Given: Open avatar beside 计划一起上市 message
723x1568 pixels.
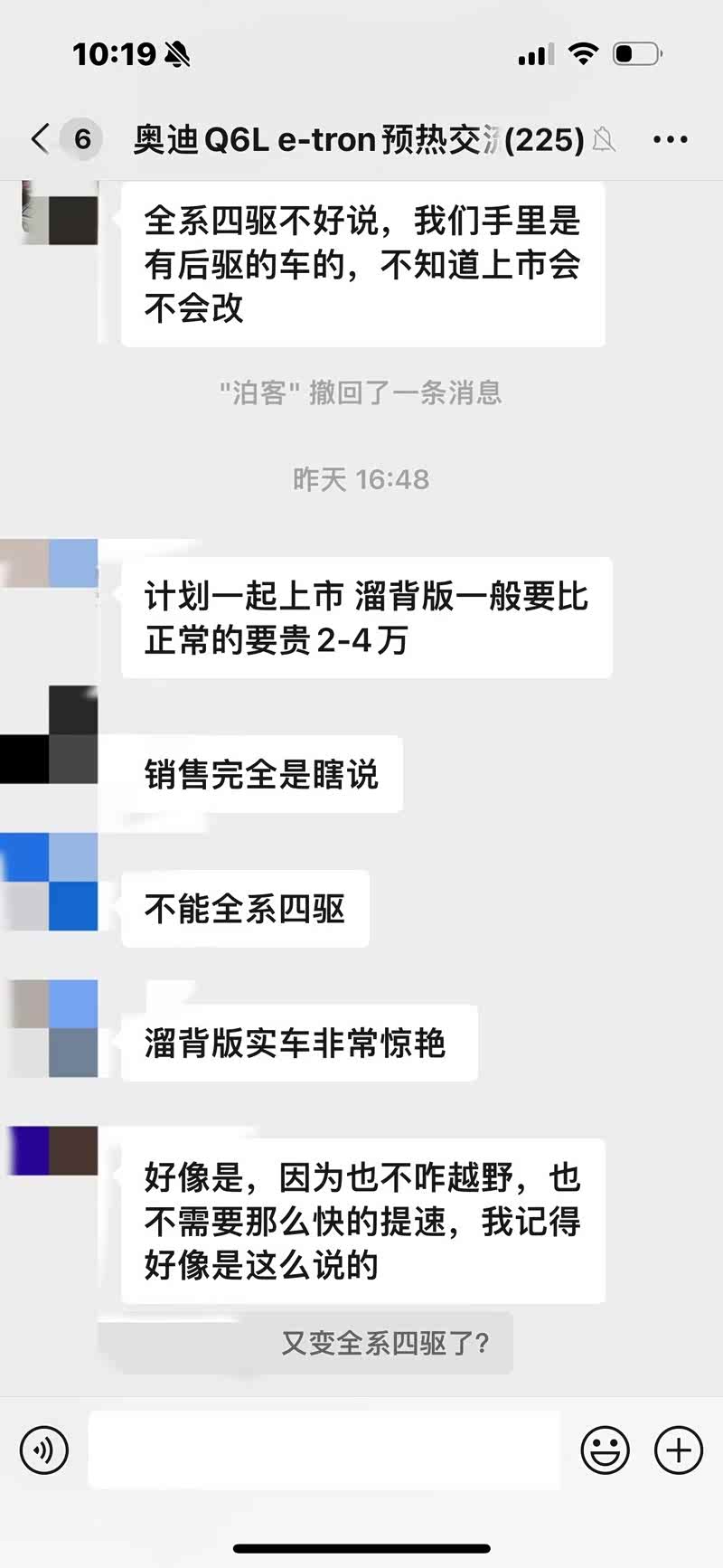Looking at the screenshot, I should (49, 564).
